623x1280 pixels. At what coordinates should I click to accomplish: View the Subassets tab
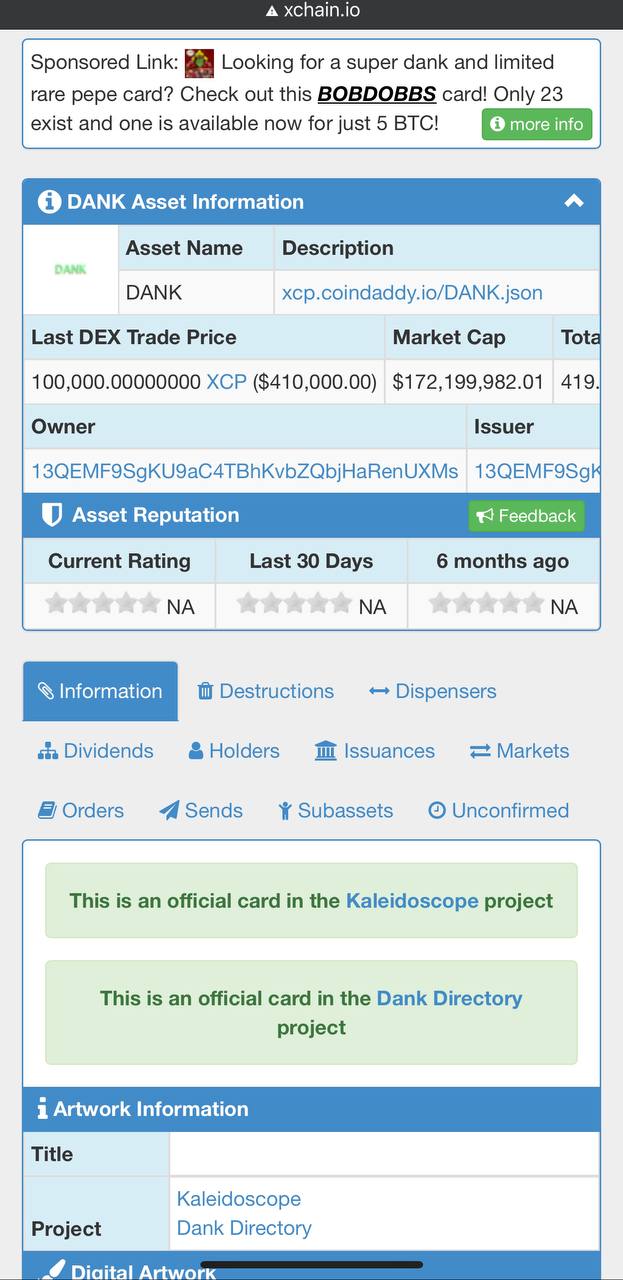tap(335, 811)
